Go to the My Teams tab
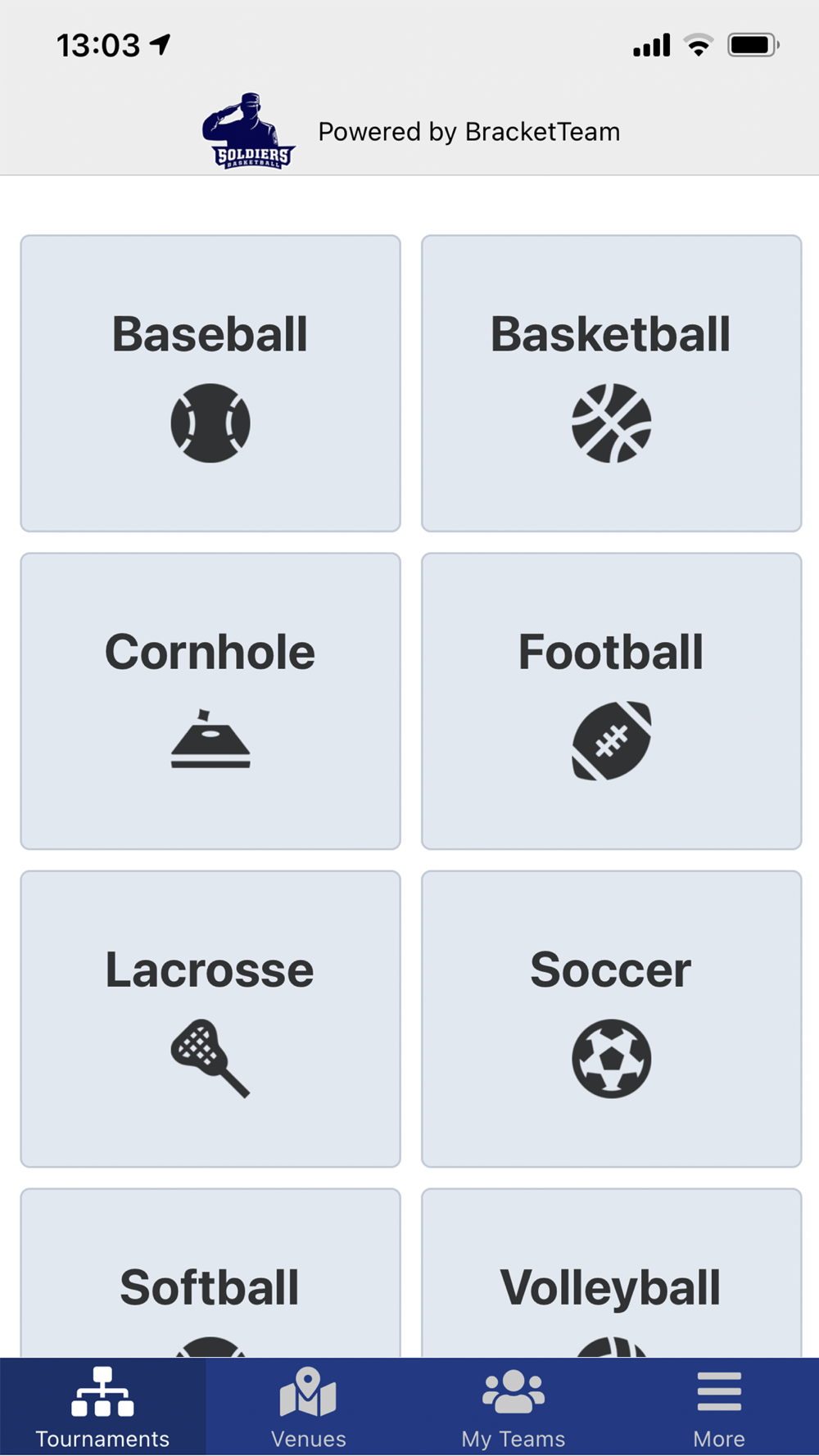819x1456 pixels. coord(513,1407)
